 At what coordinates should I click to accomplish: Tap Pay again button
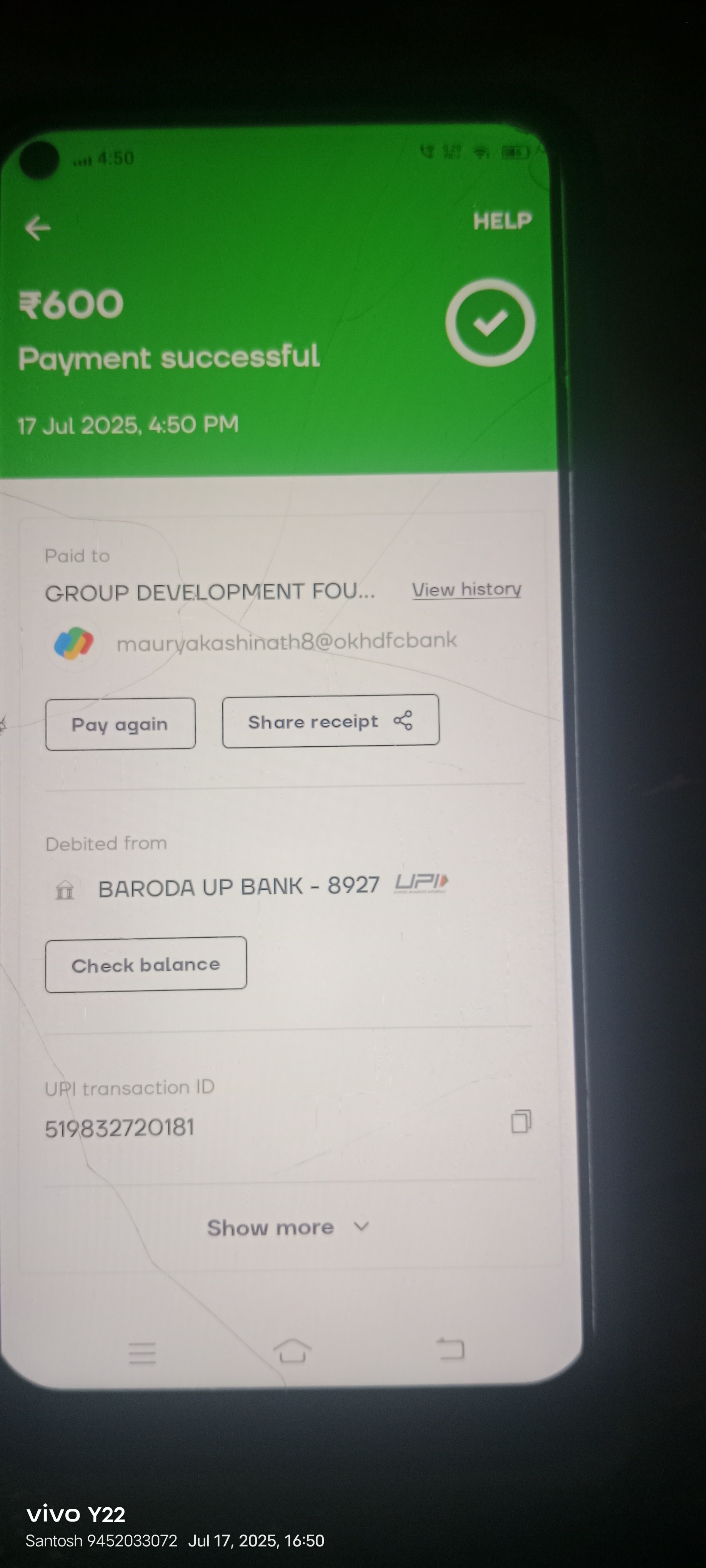(x=120, y=724)
